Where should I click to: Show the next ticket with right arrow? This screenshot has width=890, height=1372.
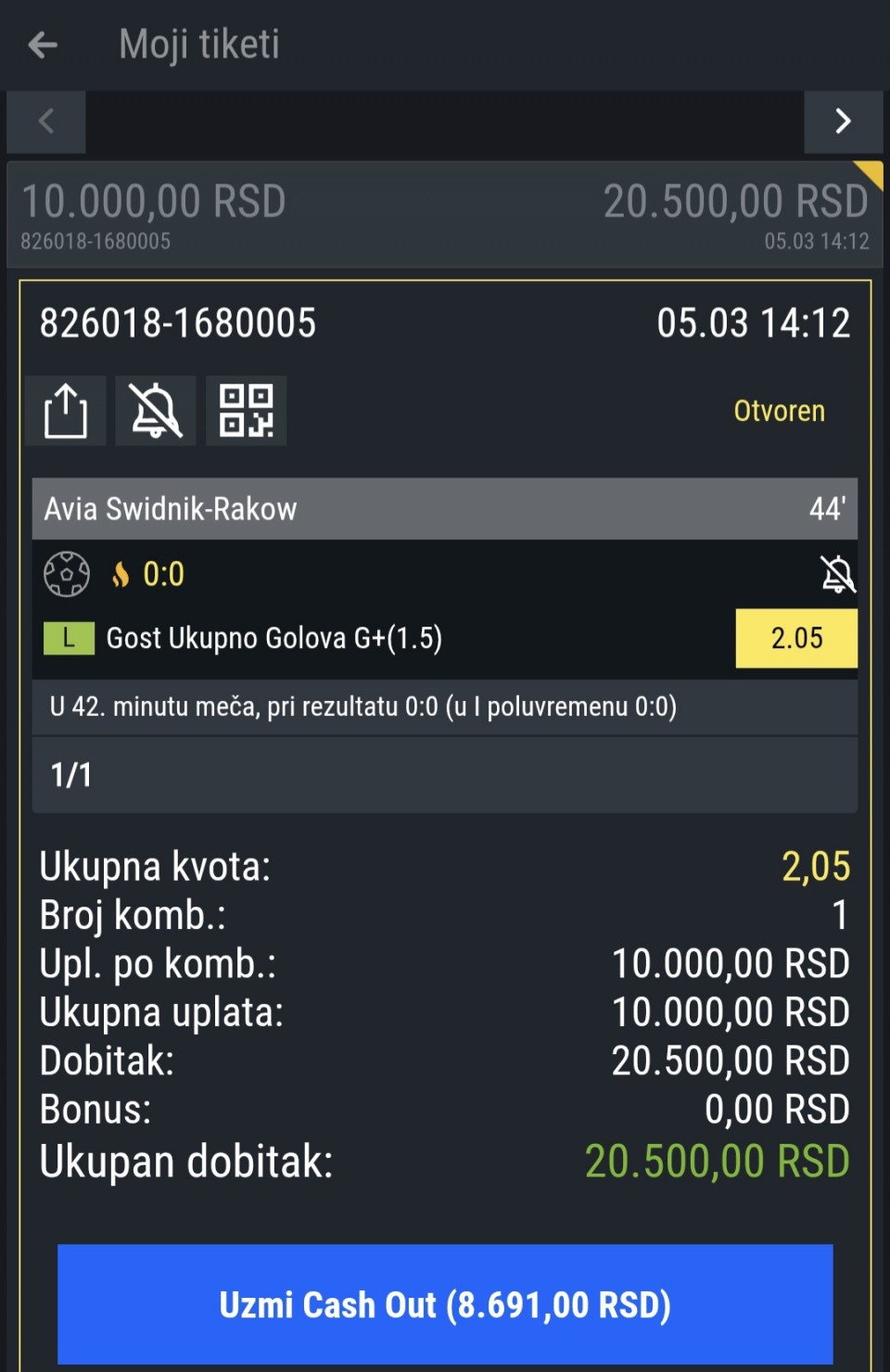pos(842,121)
